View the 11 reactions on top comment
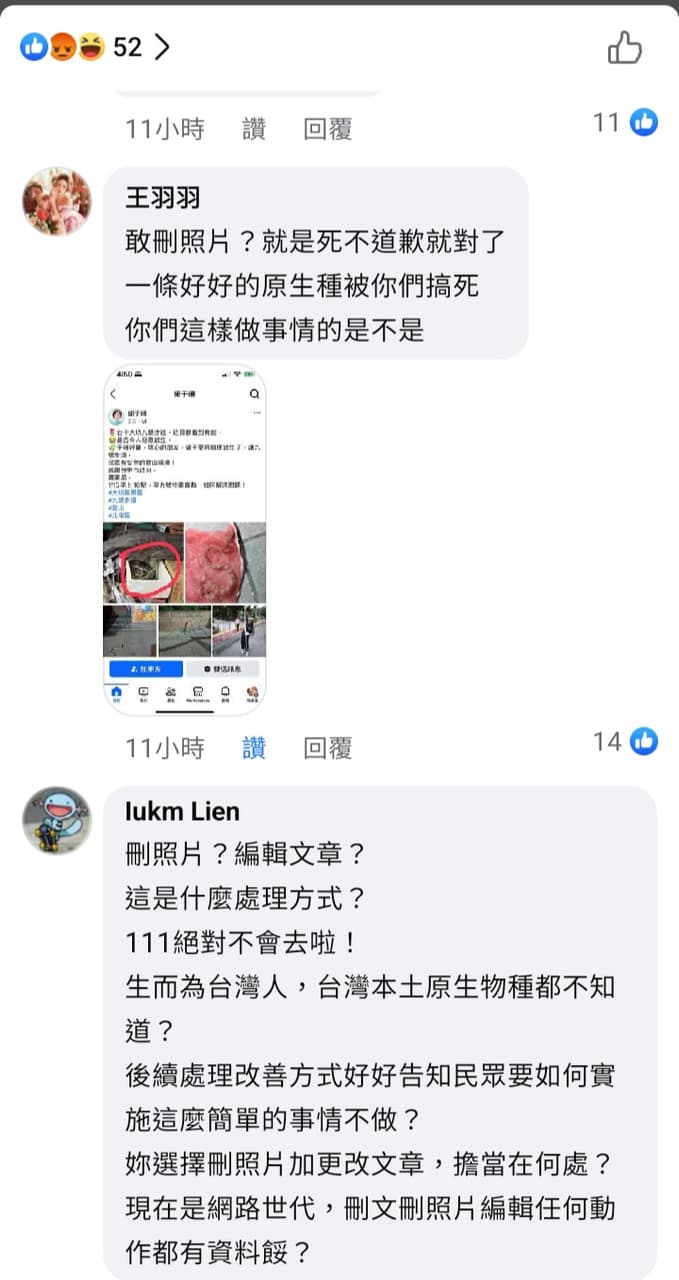Viewport: 679px width, 1280px height. (x=625, y=122)
